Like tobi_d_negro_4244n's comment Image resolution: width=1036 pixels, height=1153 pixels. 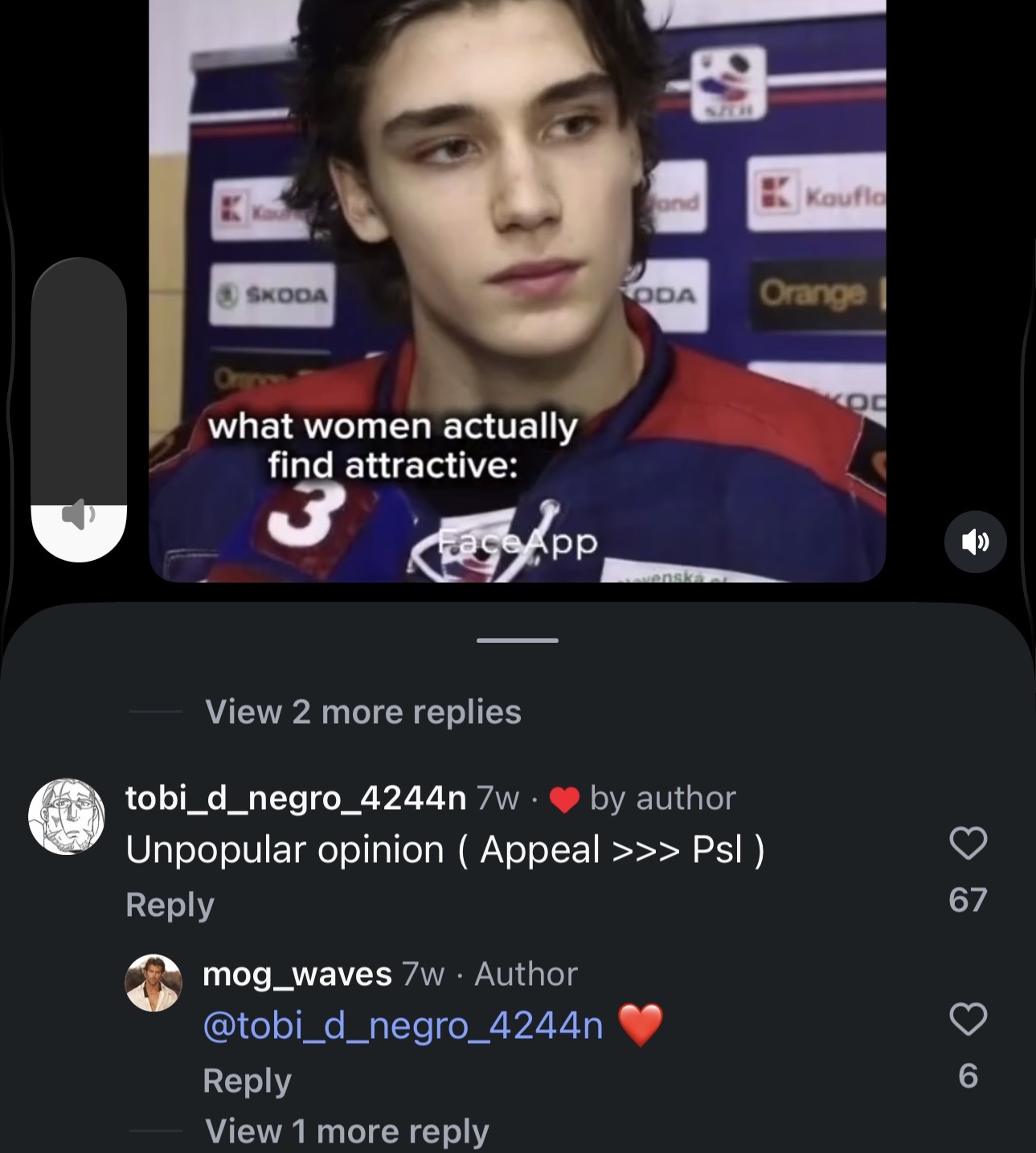click(x=968, y=843)
